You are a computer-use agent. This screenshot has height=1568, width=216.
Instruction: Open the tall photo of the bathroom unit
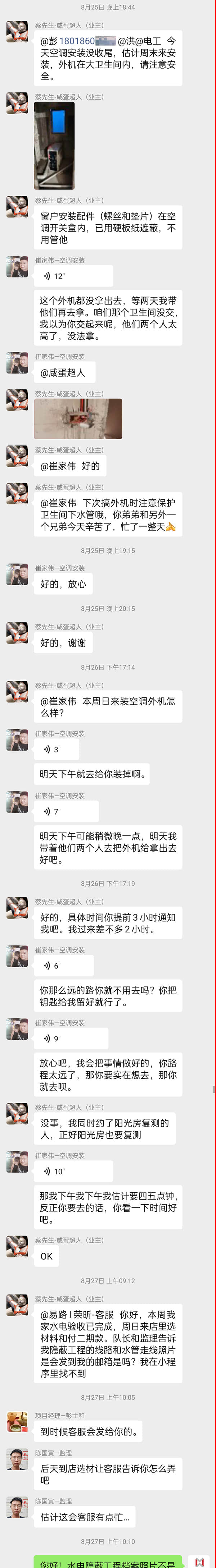(54, 146)
